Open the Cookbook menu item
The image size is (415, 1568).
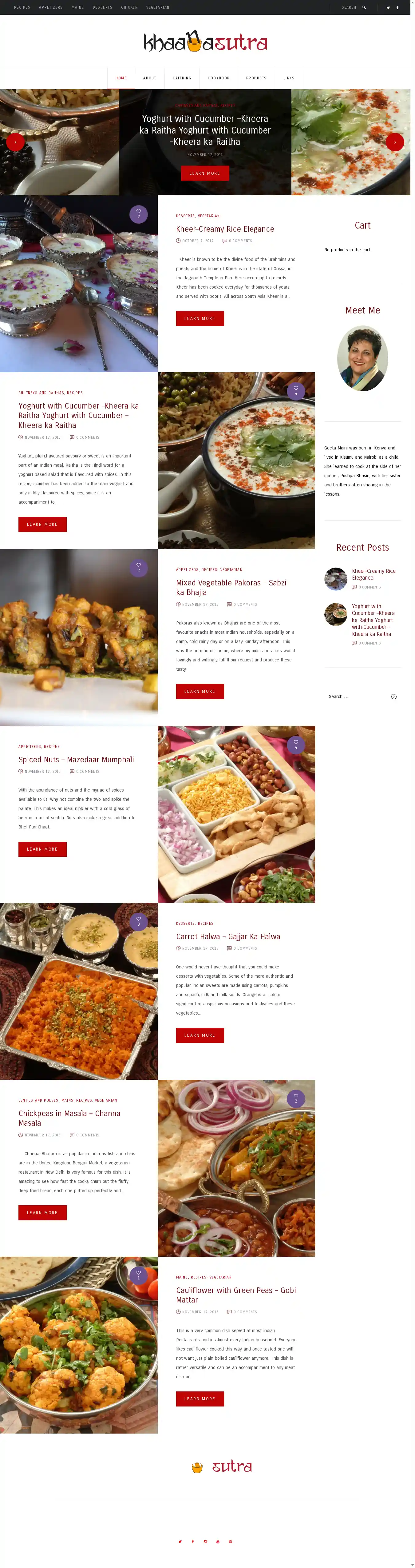pos(219,78)
